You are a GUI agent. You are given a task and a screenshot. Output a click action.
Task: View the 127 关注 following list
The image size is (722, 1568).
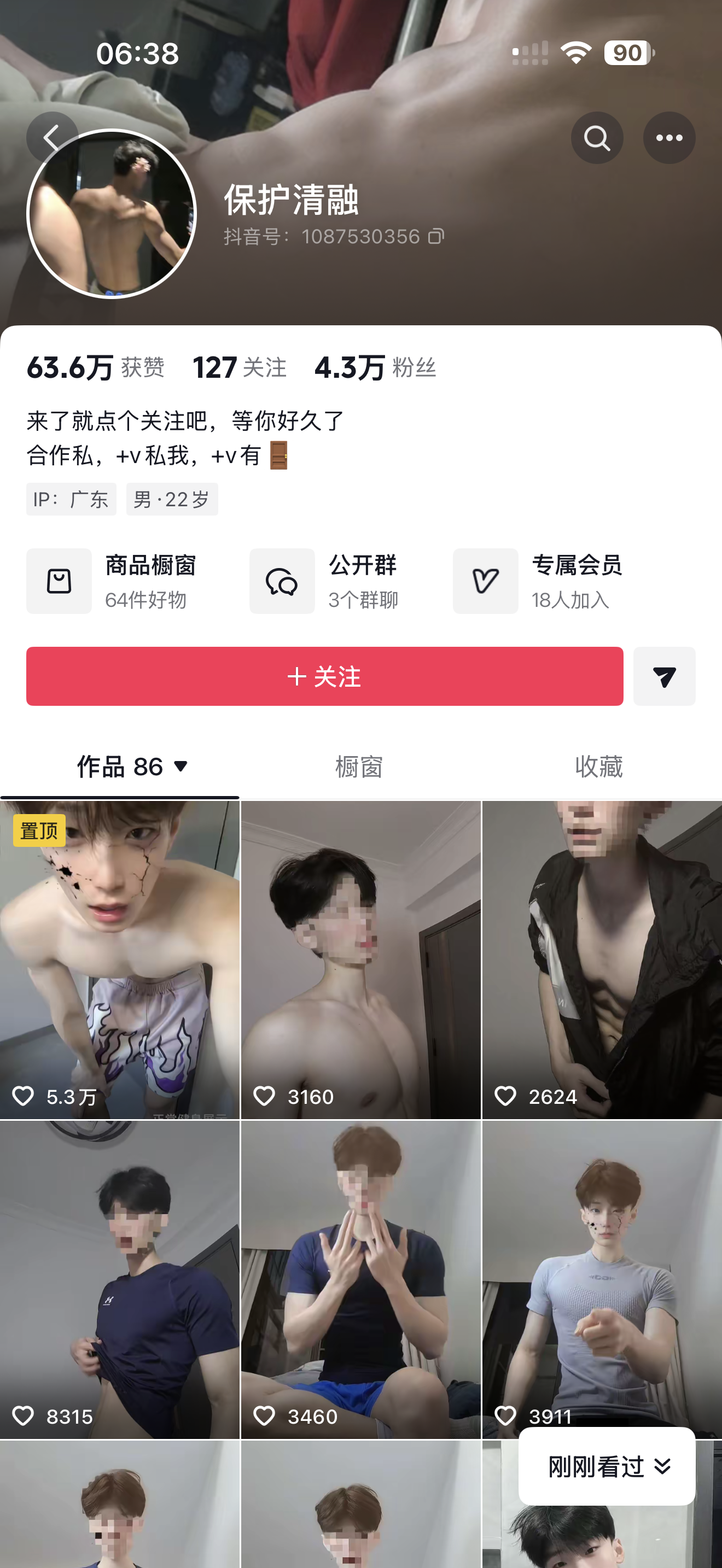pyautogui.click(x=239, y=367)
